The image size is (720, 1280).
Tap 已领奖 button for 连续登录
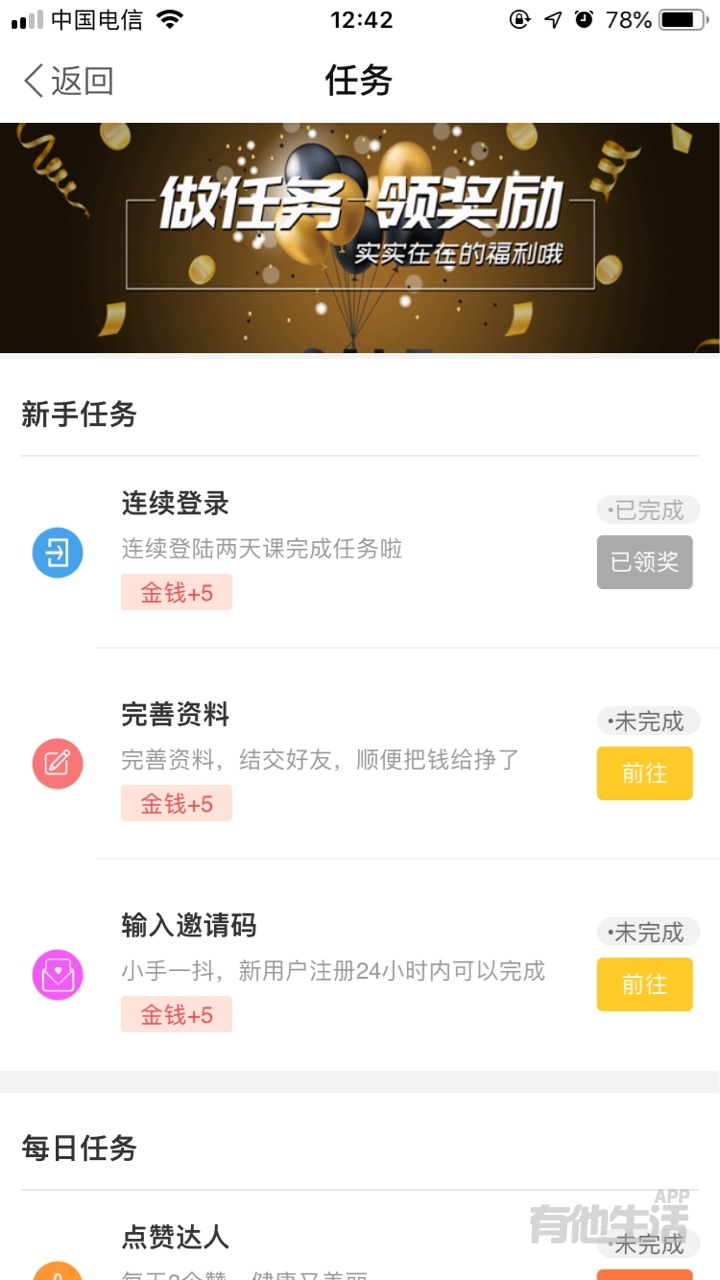pos(644,562)
